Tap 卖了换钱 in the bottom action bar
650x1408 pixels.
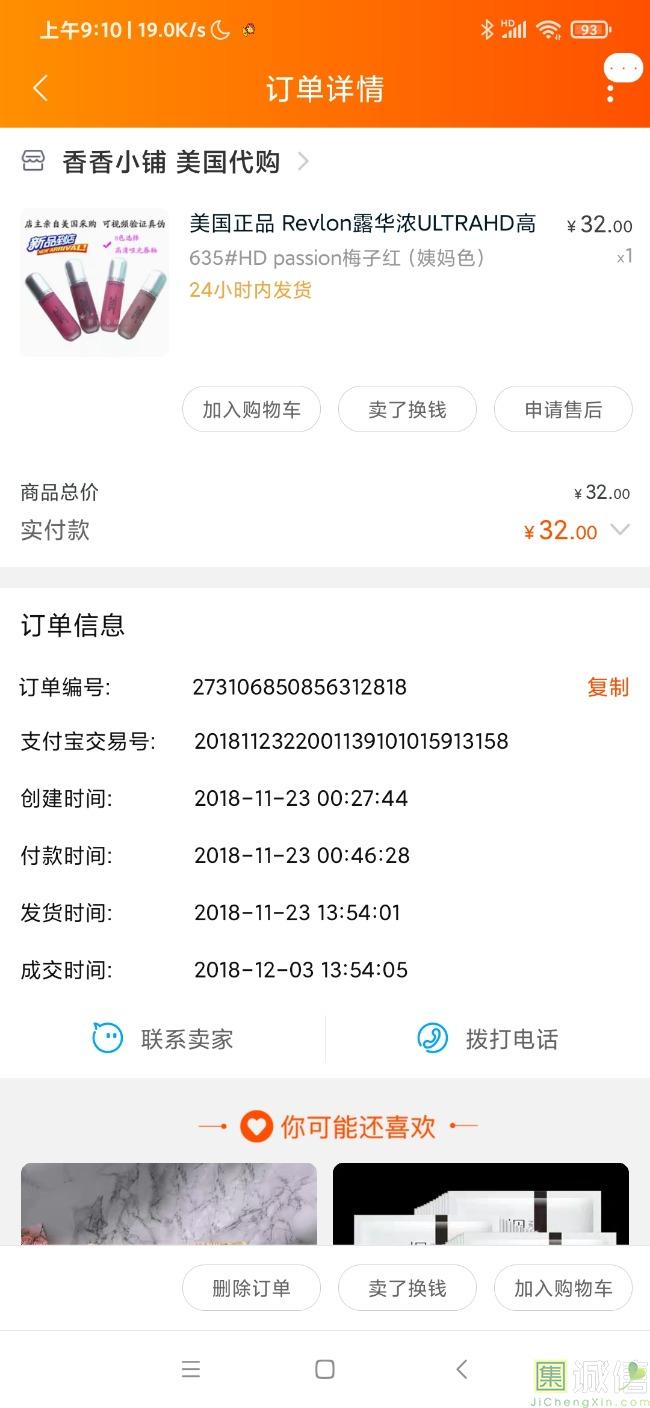point(407,1288)
